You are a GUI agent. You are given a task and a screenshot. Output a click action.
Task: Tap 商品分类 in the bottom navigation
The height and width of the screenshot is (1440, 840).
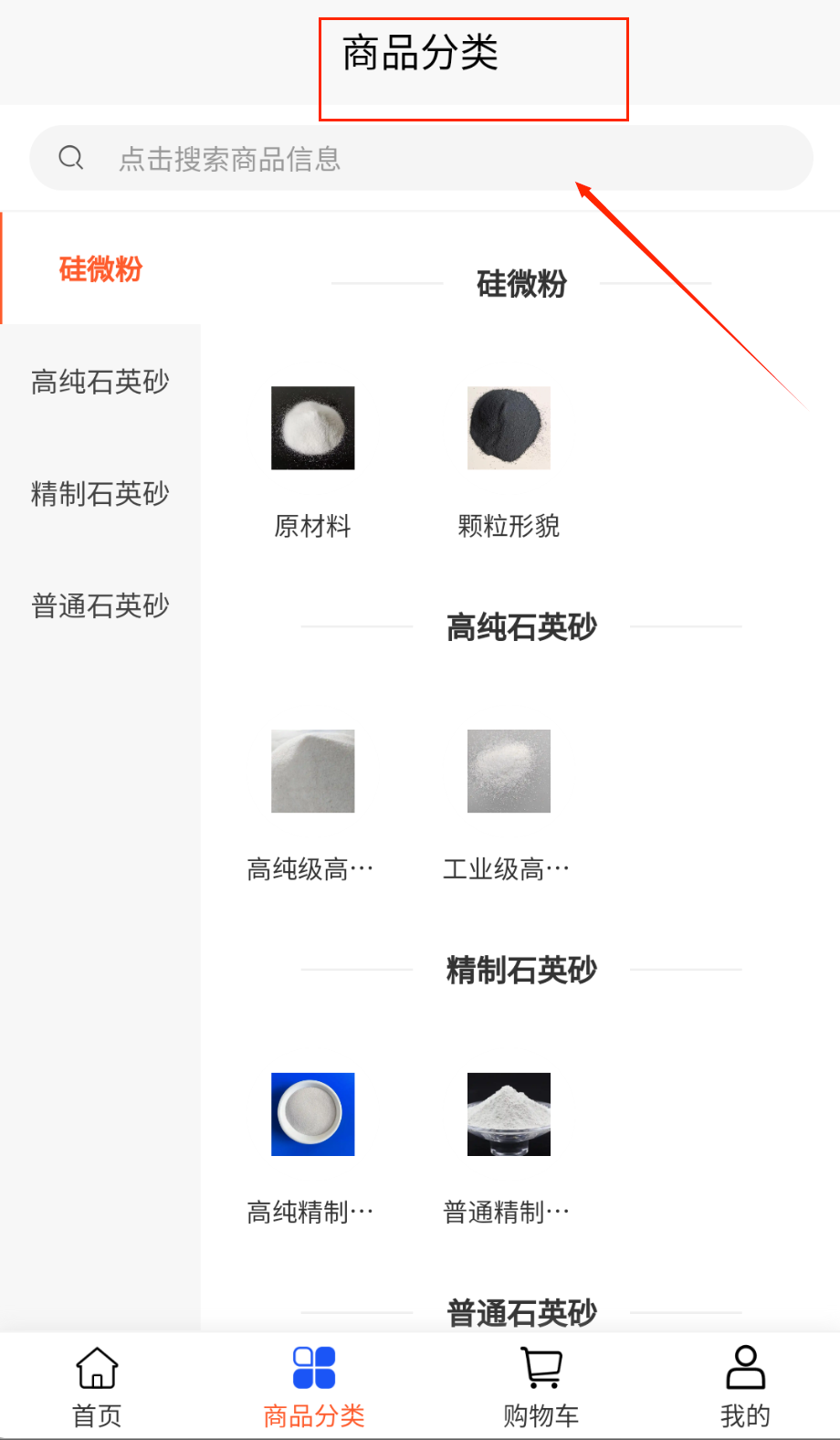[x=314, y=1386]
